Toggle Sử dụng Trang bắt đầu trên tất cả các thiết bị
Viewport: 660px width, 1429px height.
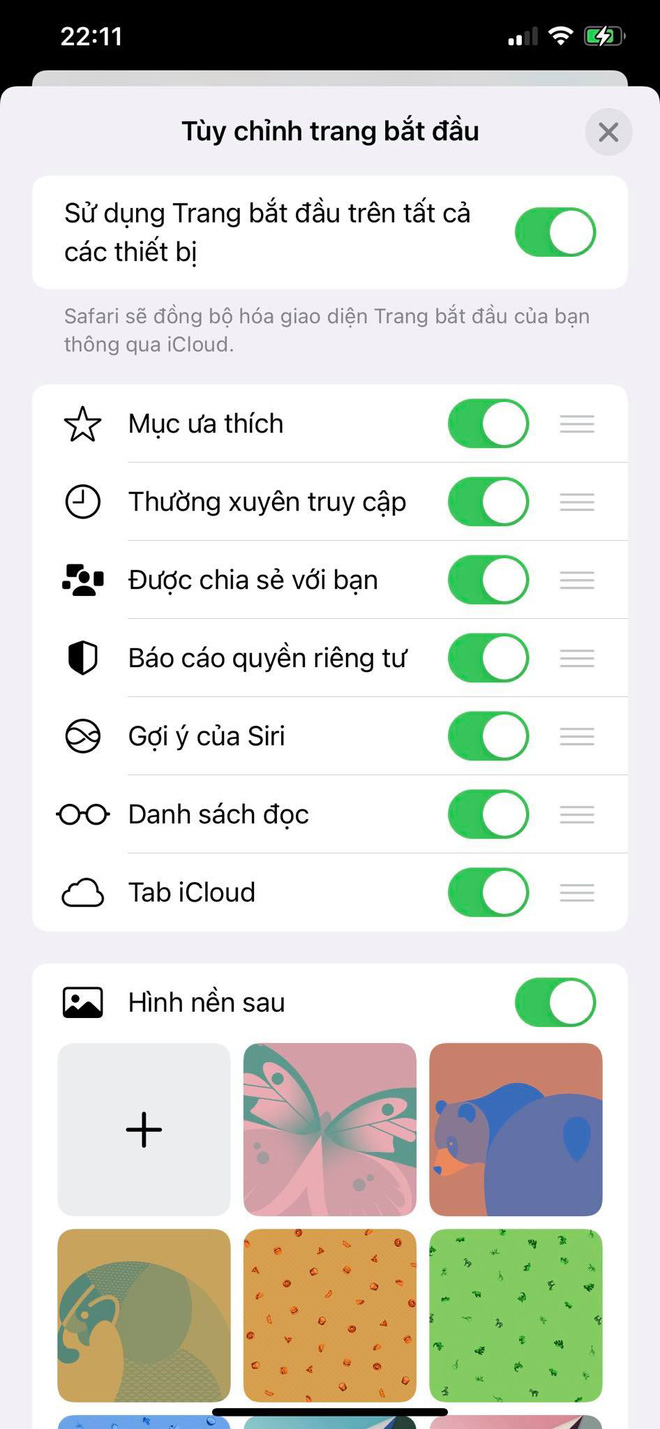(555, 232)
